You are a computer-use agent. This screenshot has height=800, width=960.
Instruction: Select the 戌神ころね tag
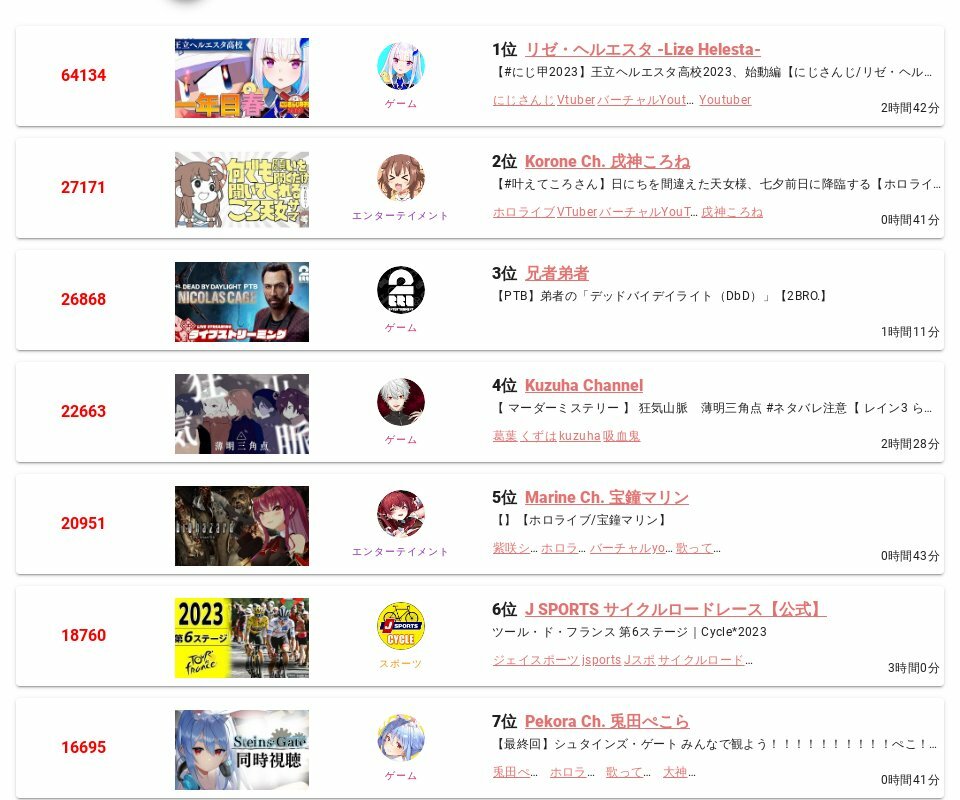coord(731,212)
